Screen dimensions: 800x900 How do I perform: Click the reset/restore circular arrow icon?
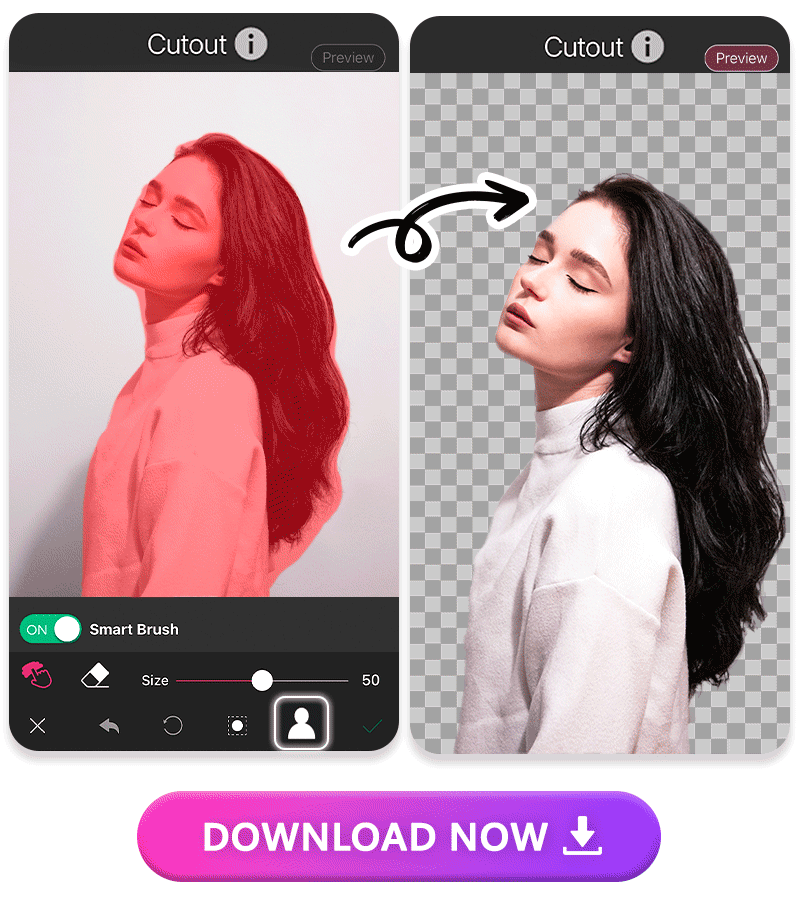[170, 726]
